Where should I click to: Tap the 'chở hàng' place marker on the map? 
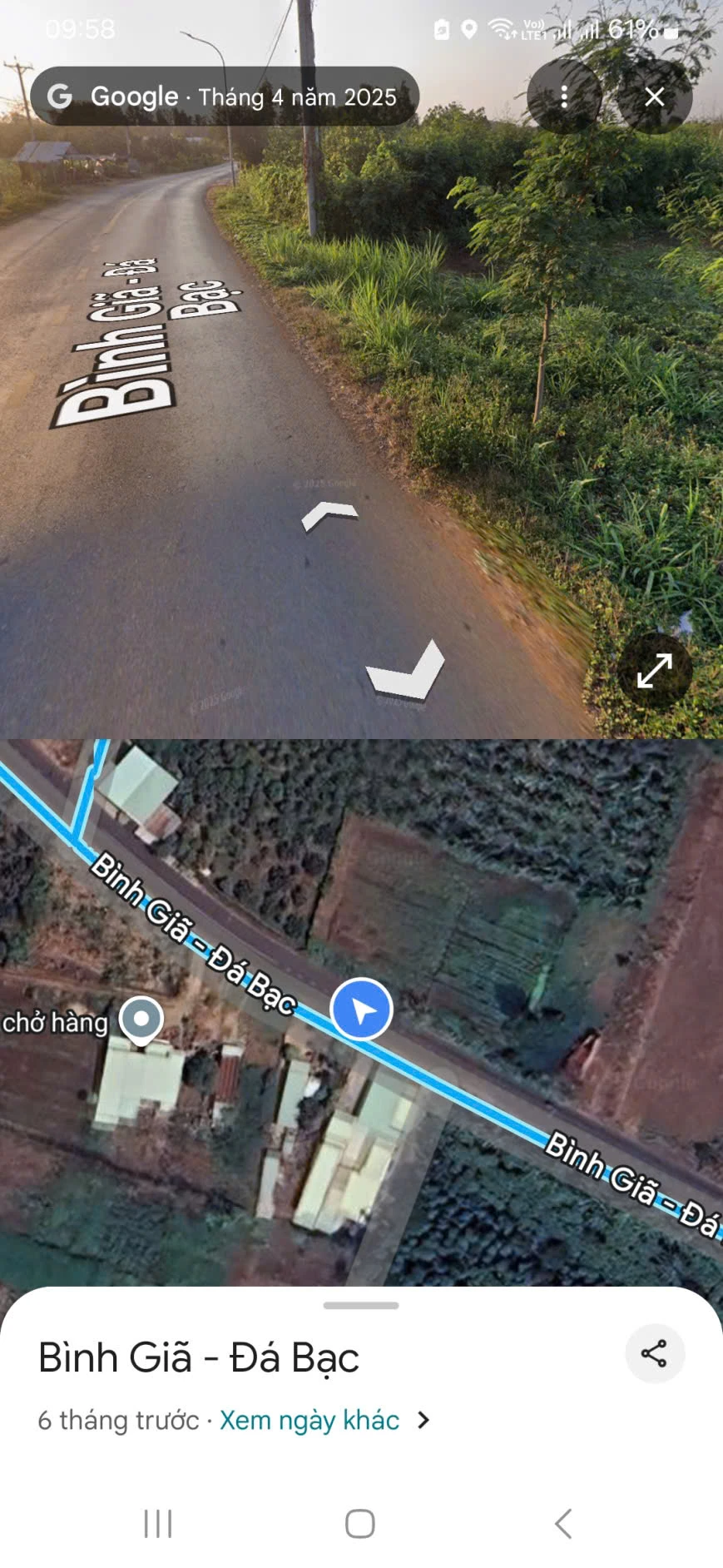click(141, 1019)
